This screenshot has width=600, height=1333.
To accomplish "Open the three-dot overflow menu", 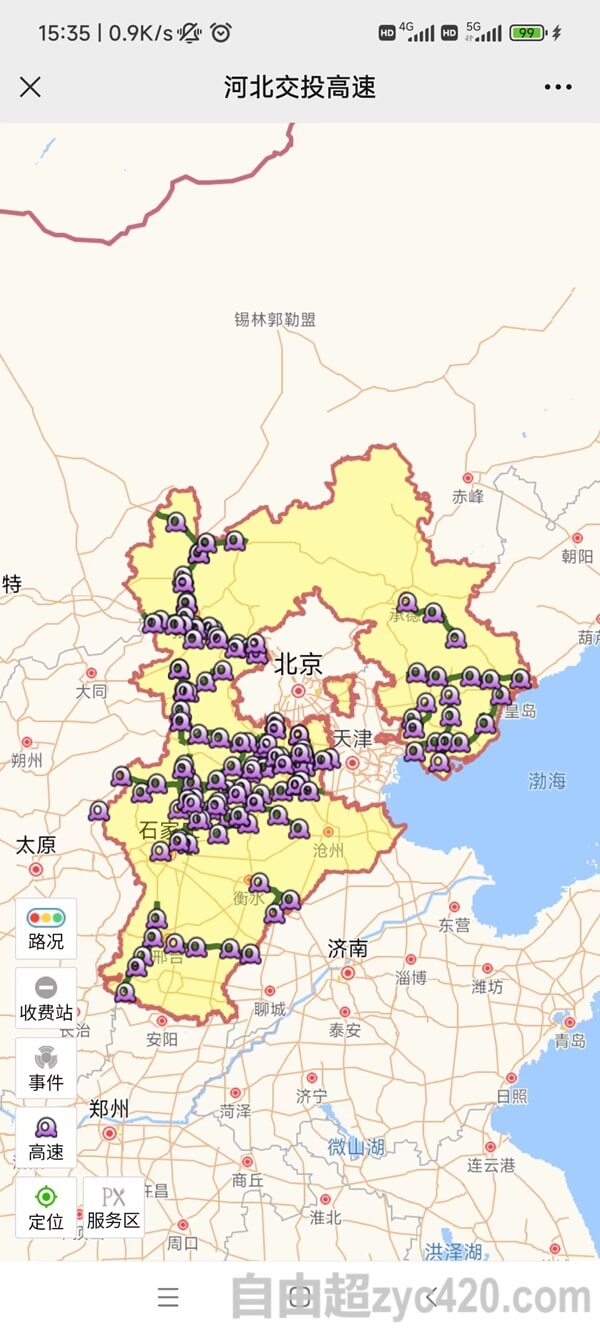I will (558, 87).
